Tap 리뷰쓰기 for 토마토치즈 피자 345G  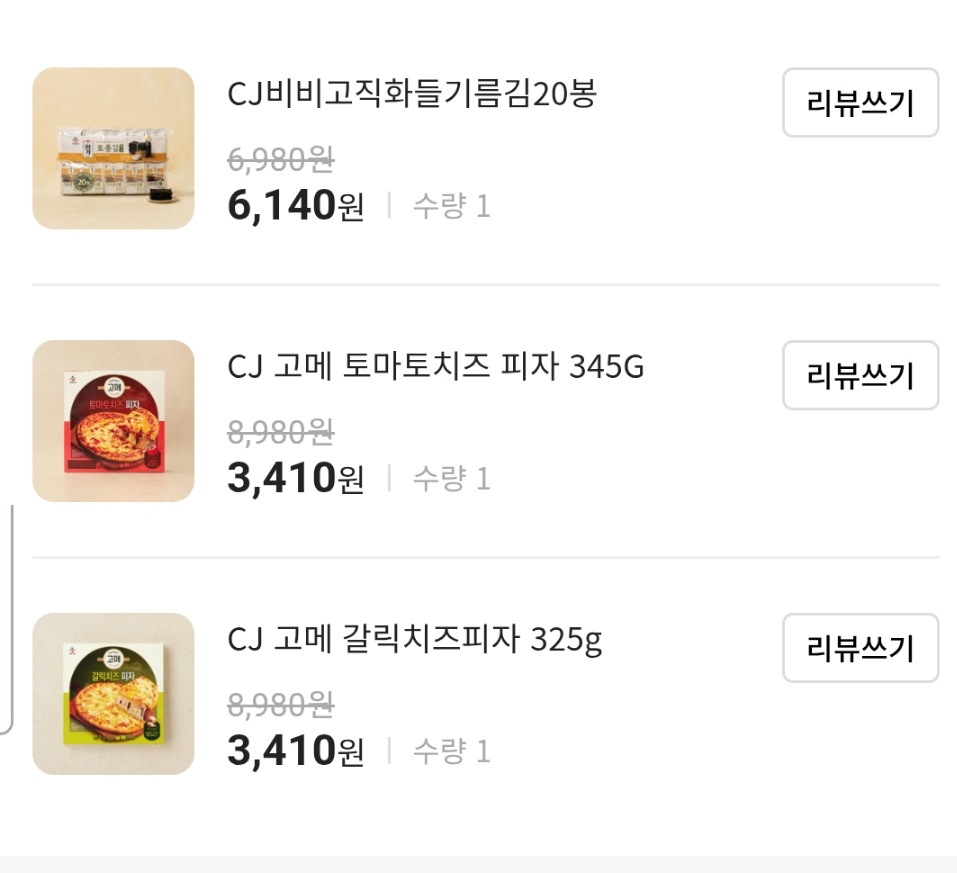point(860,375)
